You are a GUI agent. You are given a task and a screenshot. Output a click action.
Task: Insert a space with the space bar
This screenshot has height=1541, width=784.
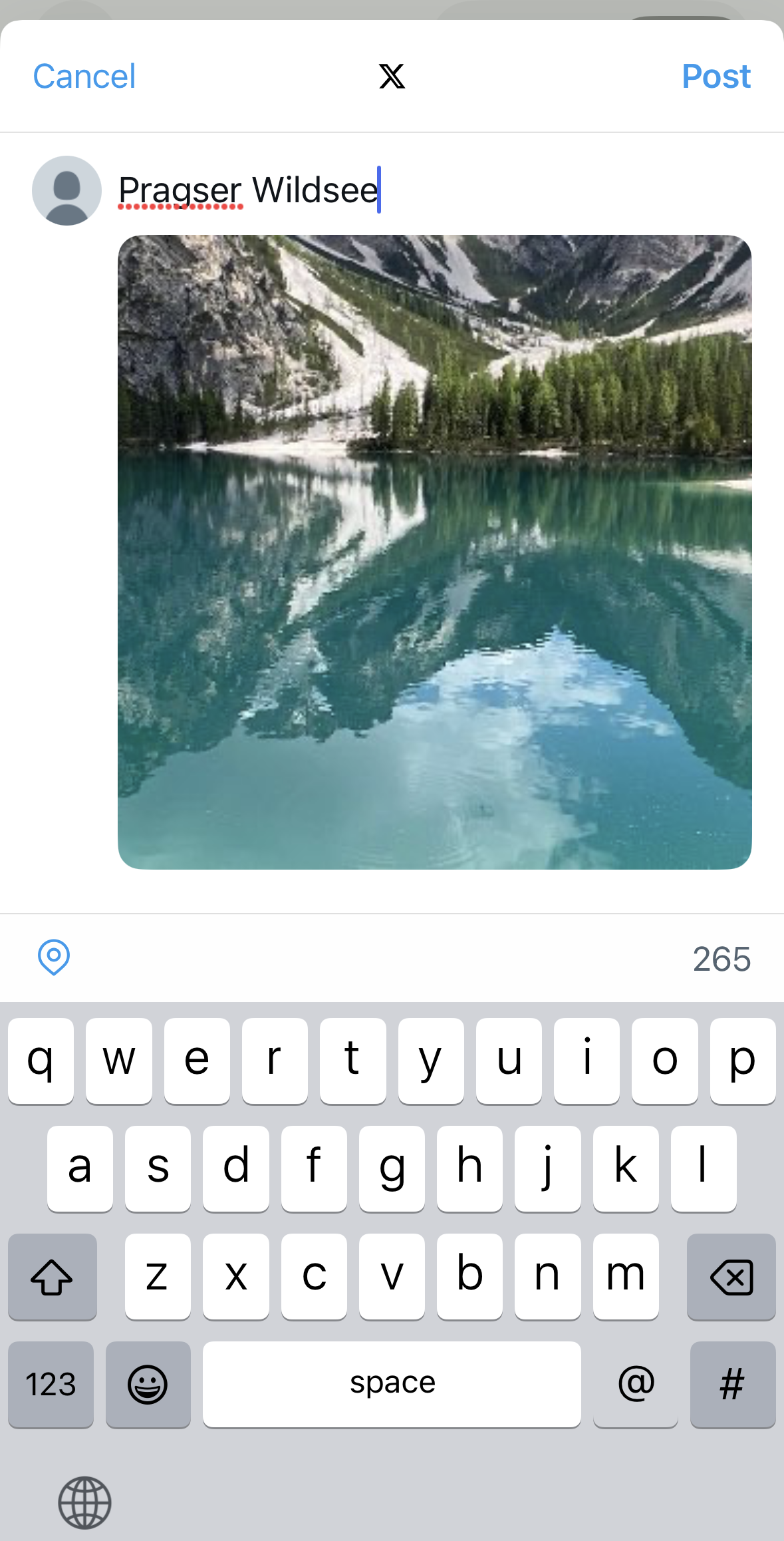(x=392, y=1385)
